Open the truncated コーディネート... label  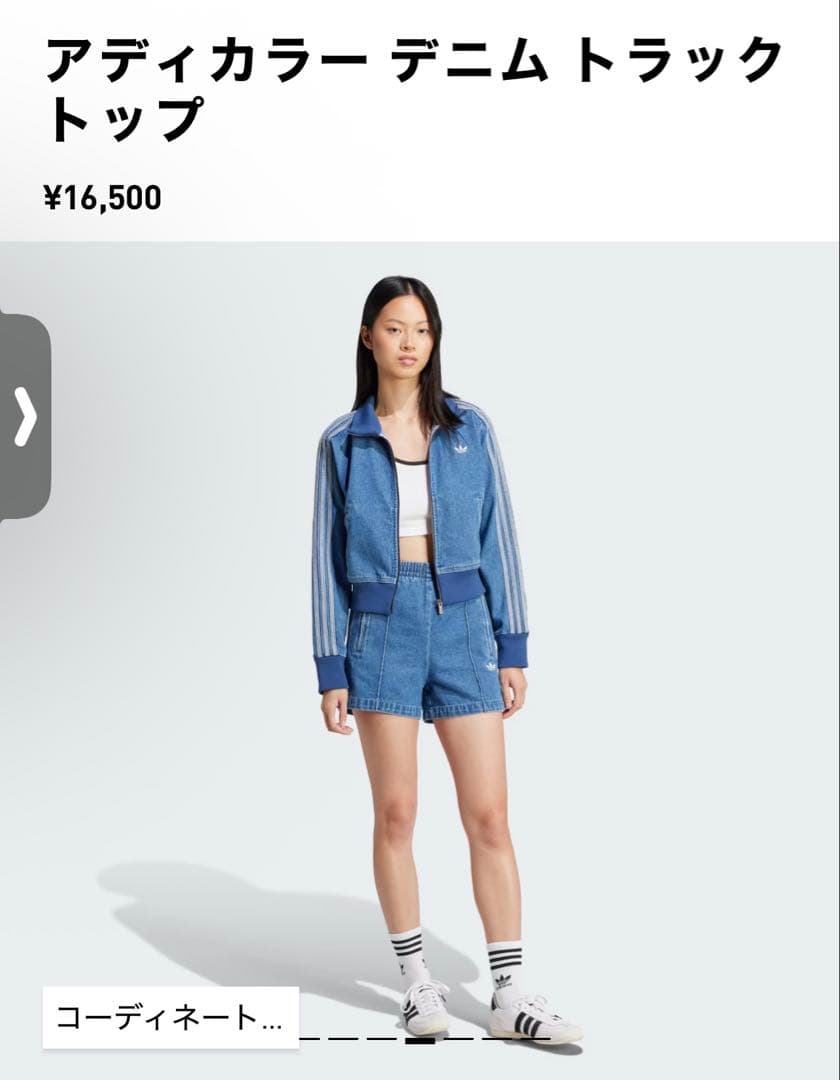pyautogui.click(x=170, y=1018)
